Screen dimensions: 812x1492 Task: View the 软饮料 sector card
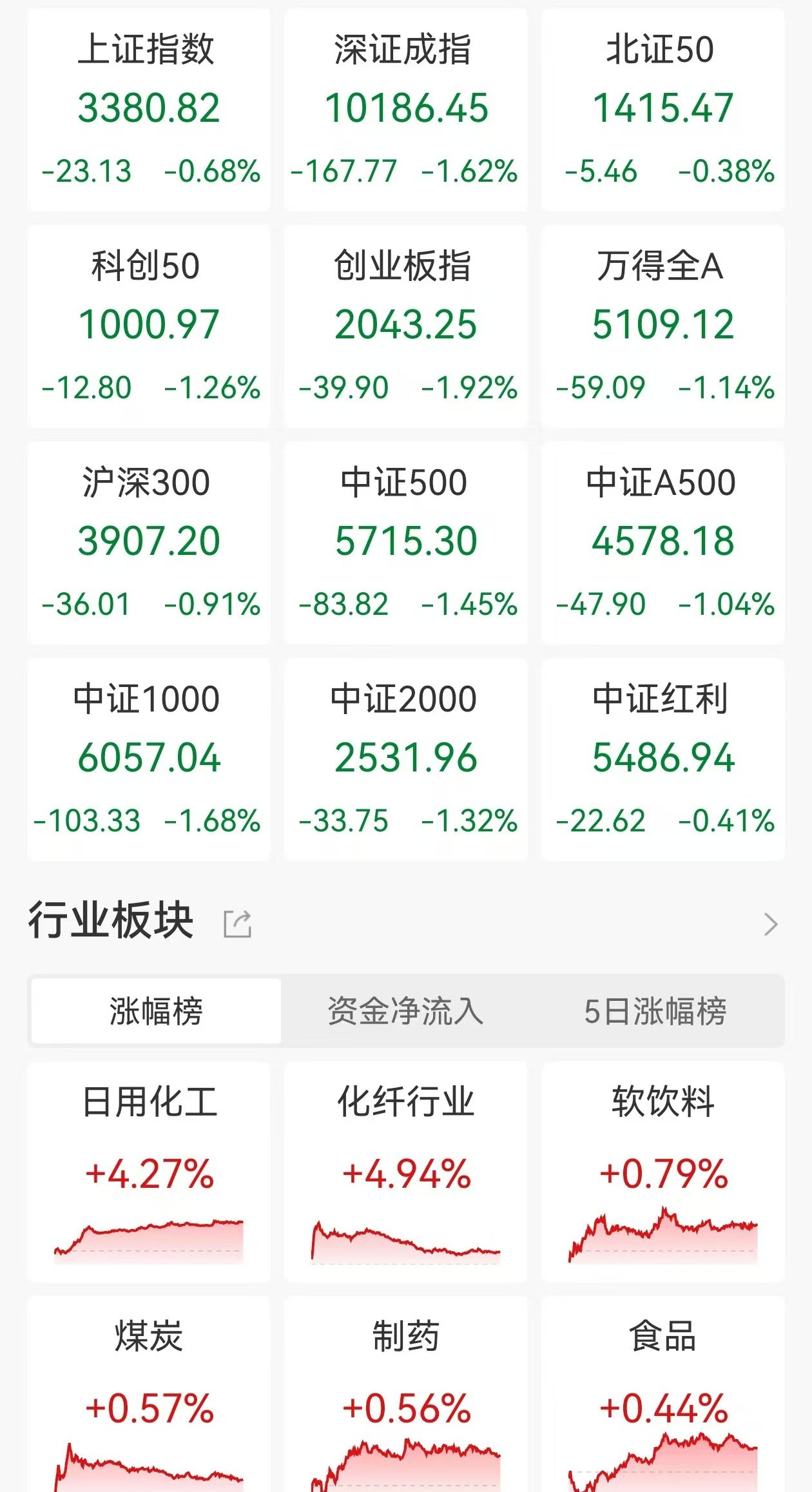click(663, 1172)
